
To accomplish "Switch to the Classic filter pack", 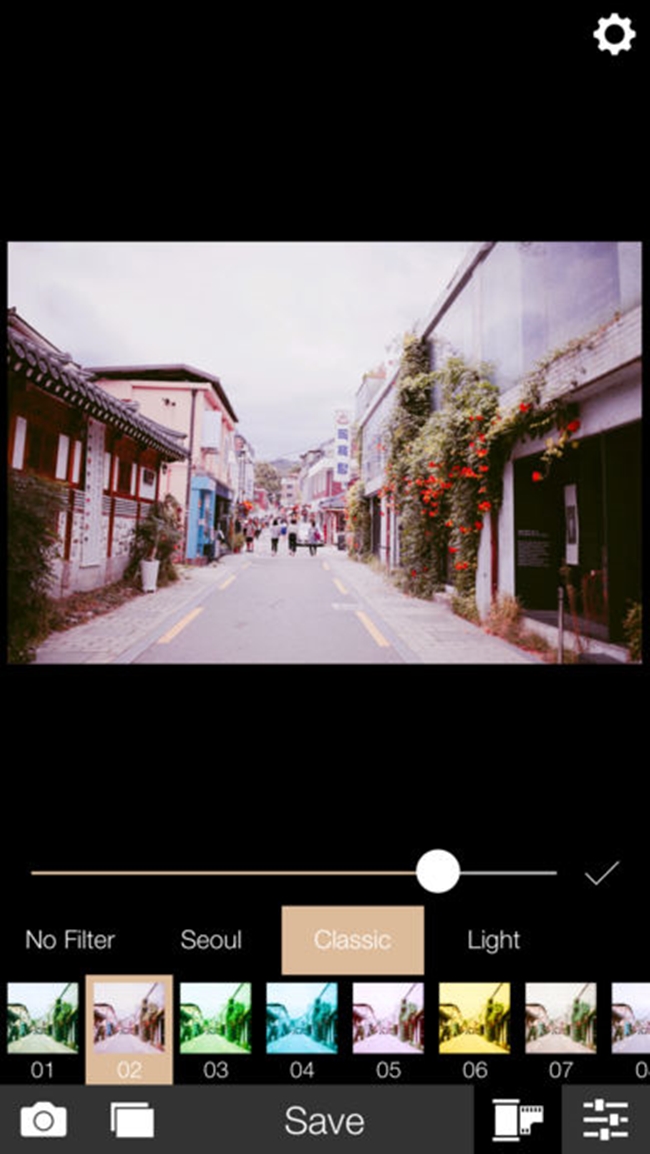I will (x=352, y=940).
